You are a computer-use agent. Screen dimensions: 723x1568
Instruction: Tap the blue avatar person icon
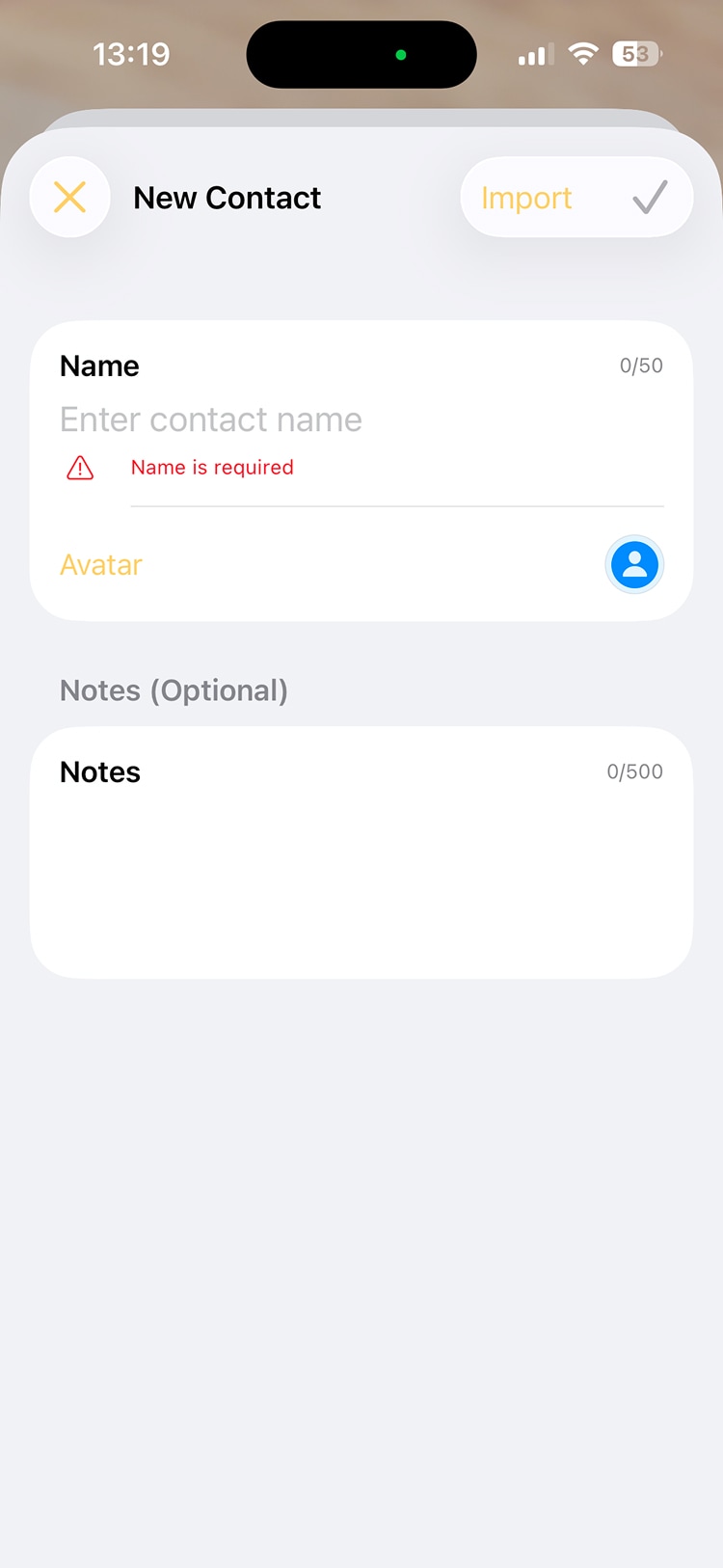click(634, 564)
